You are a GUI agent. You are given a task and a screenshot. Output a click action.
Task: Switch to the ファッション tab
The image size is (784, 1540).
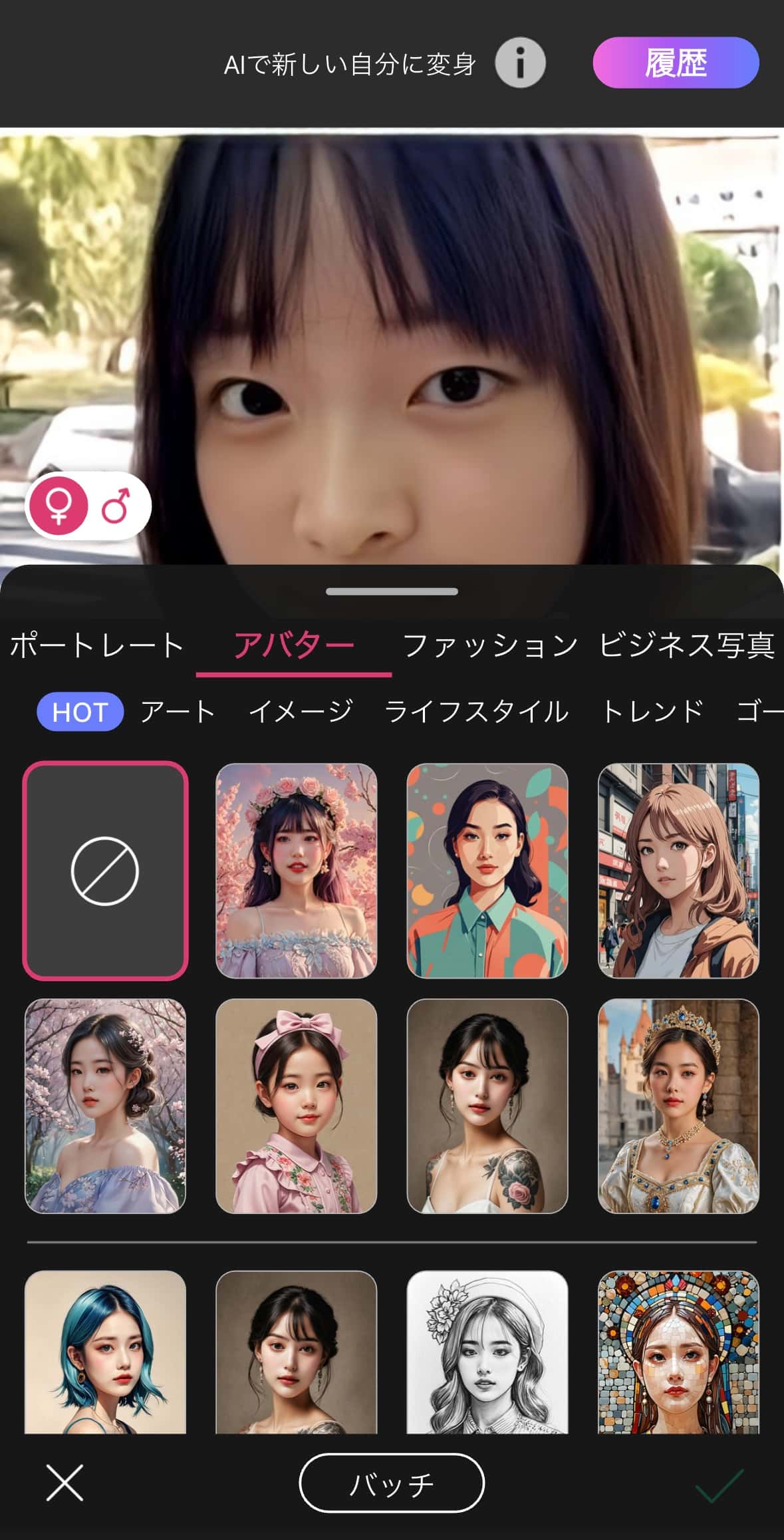tap(490, 645)
